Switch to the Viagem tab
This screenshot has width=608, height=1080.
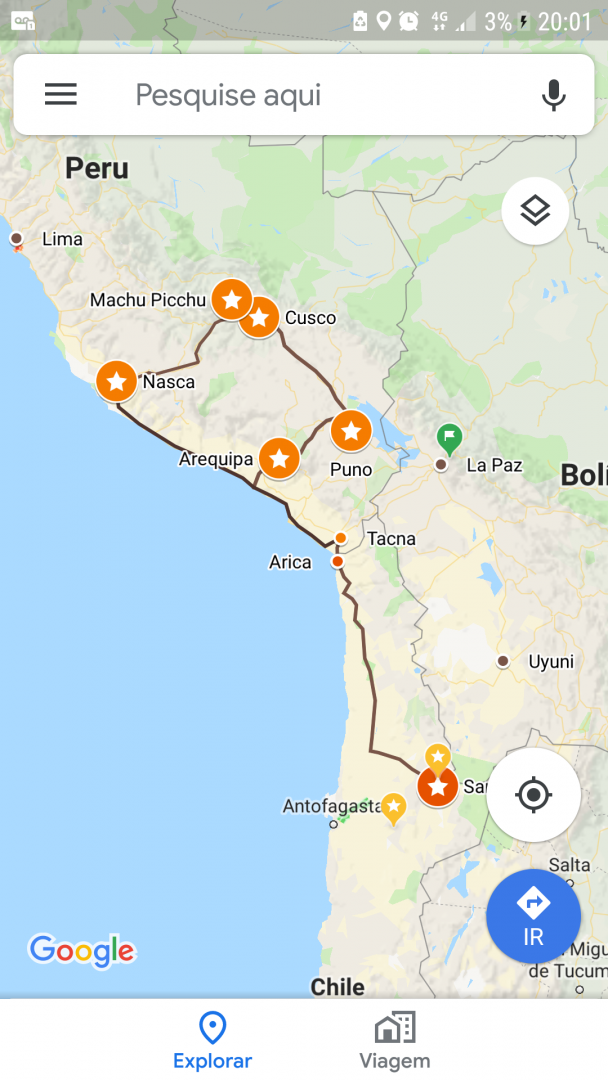tap(395, 1040)
